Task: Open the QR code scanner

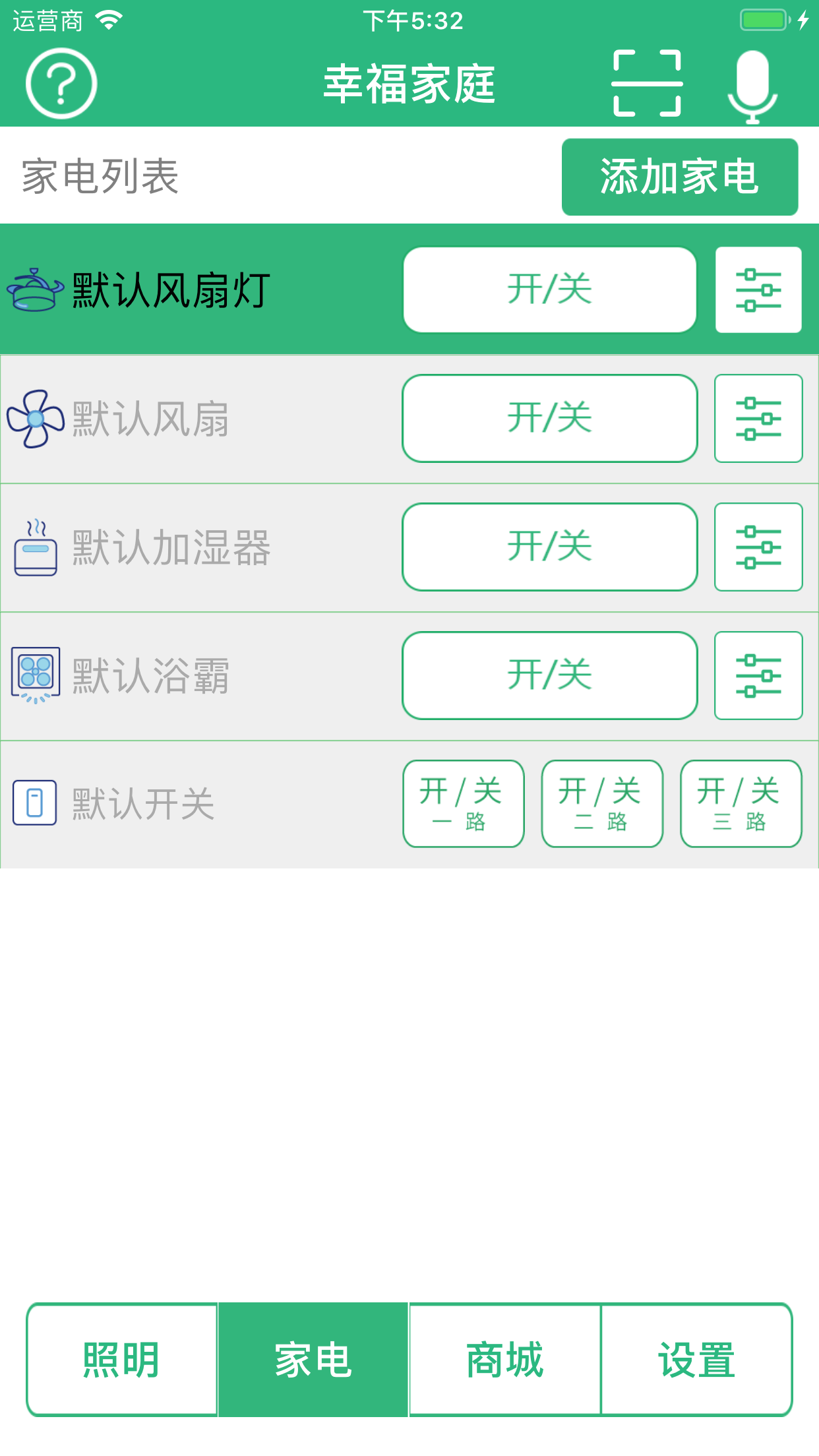Action: [648, 84]
